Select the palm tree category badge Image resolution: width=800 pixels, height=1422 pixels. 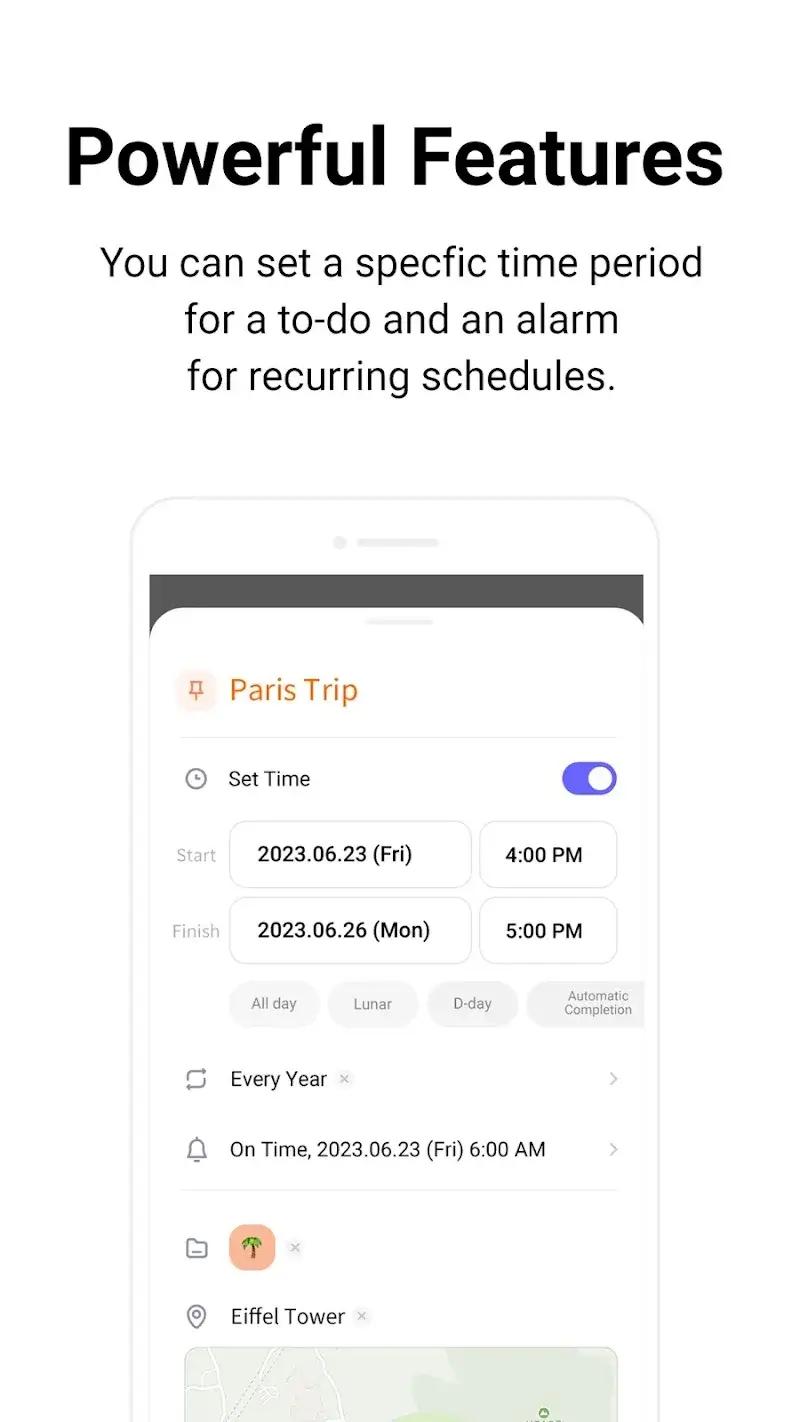pyautogui.click(x=252, y=1248)
